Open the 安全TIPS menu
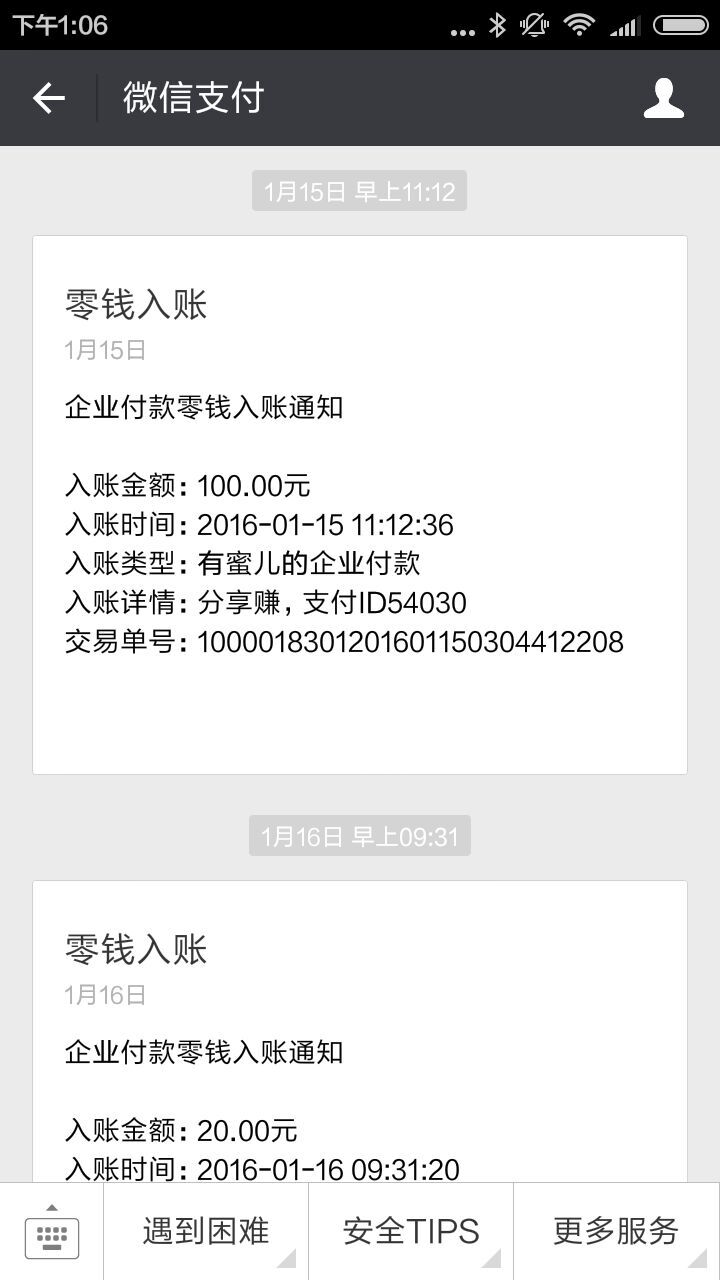Viewport: 720px width, 1280px height. tap(411, 1232)
